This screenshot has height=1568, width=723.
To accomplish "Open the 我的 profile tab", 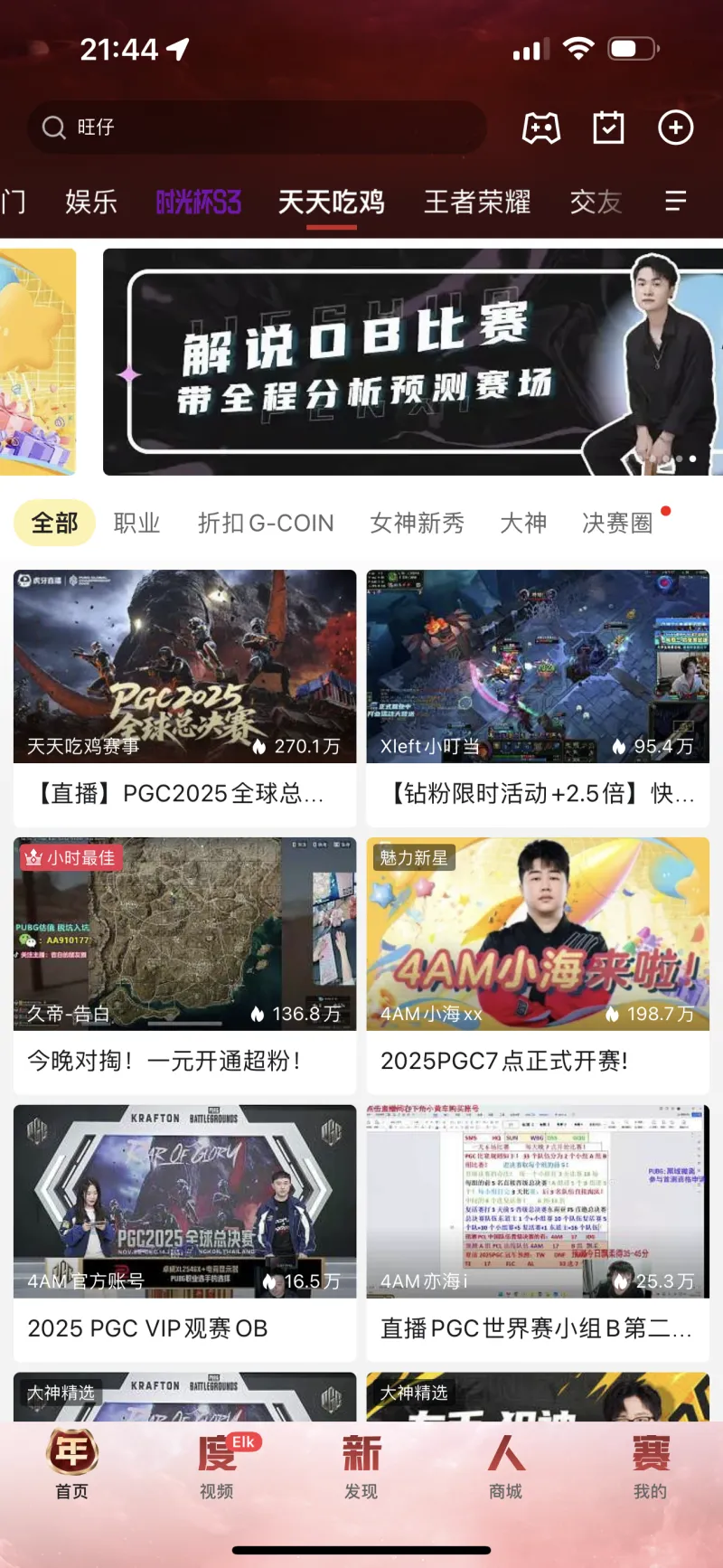I will 650,1467.
